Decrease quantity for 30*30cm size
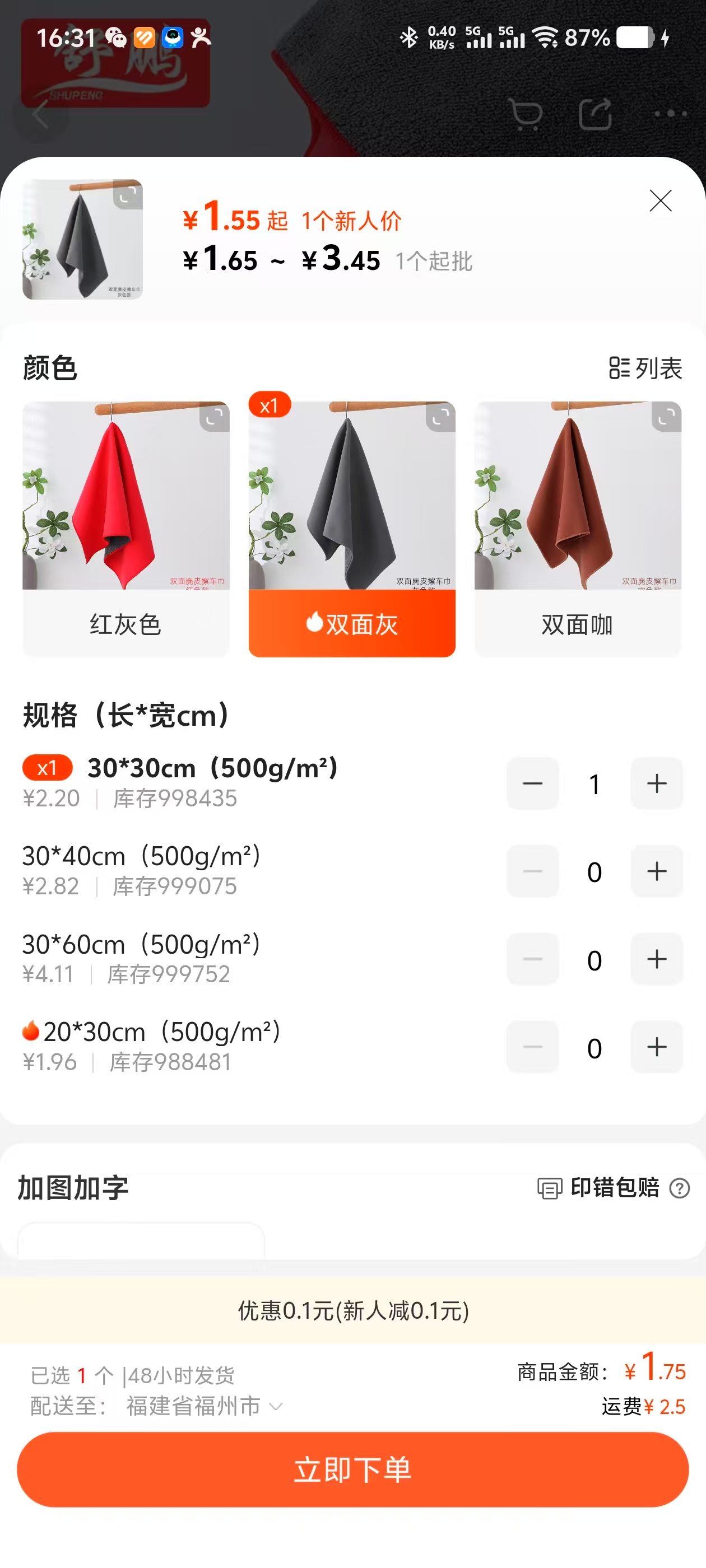Viewport: 706px width, 1568px height. pyautogui.click(x=532, y=783)
